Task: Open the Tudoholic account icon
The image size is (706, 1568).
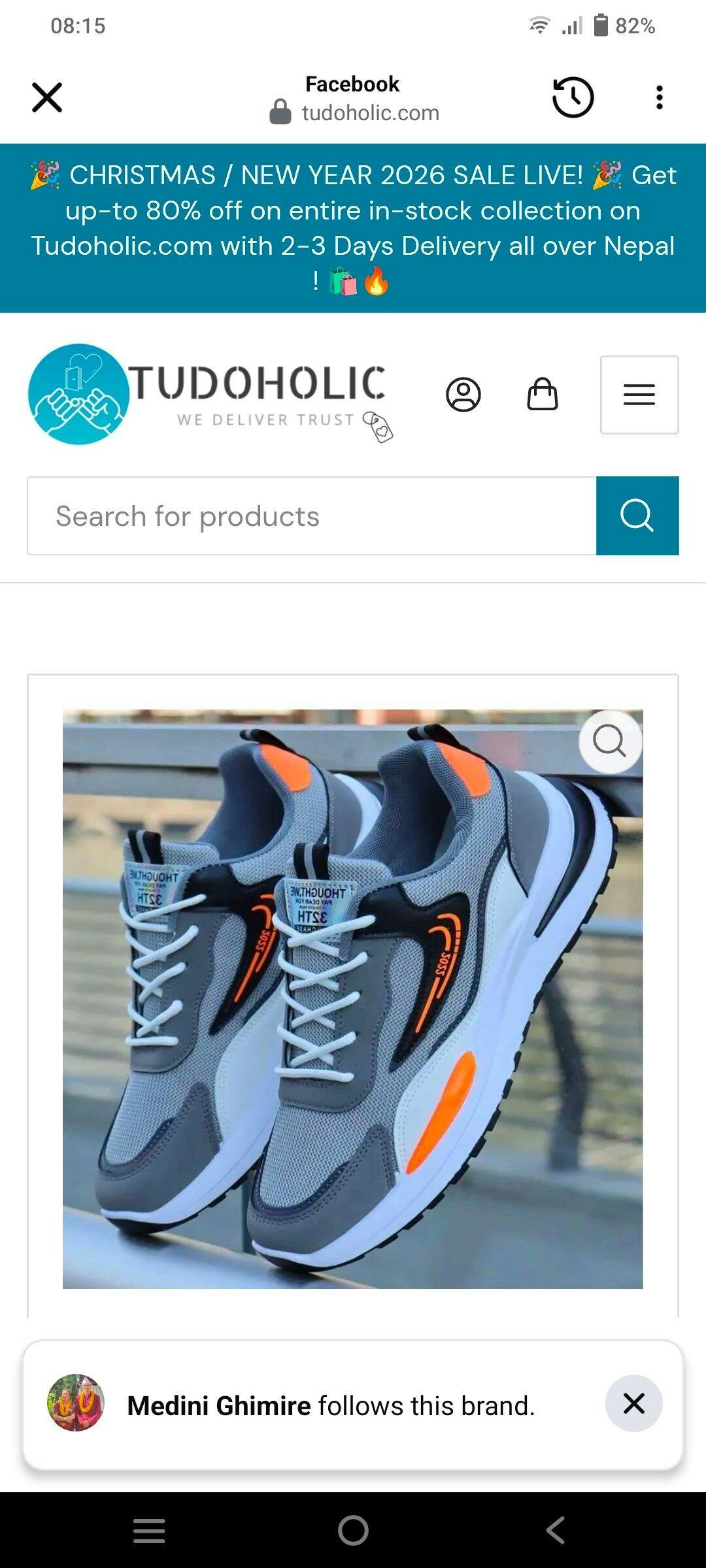Action: pos(463,395)
